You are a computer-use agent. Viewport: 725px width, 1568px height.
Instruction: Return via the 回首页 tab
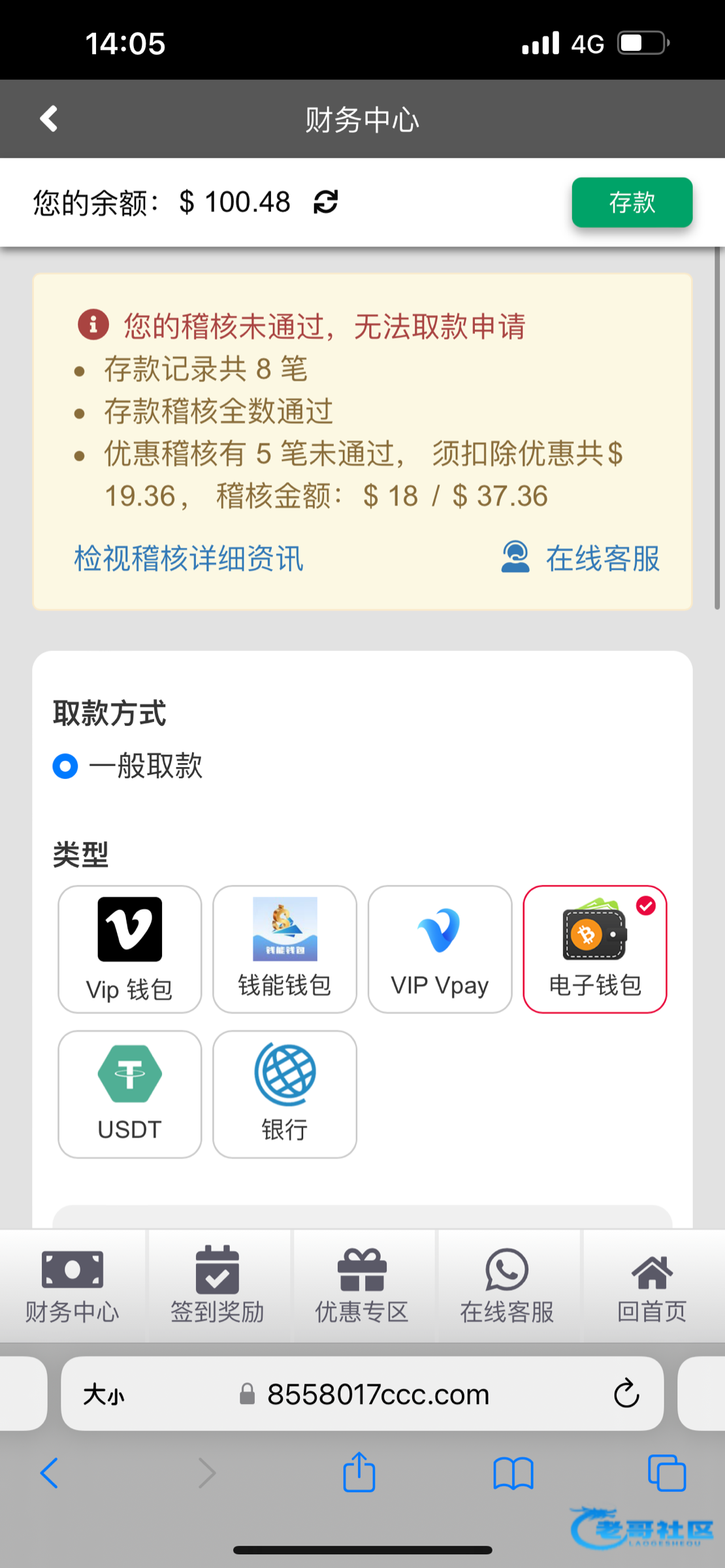coord(652,1285)
